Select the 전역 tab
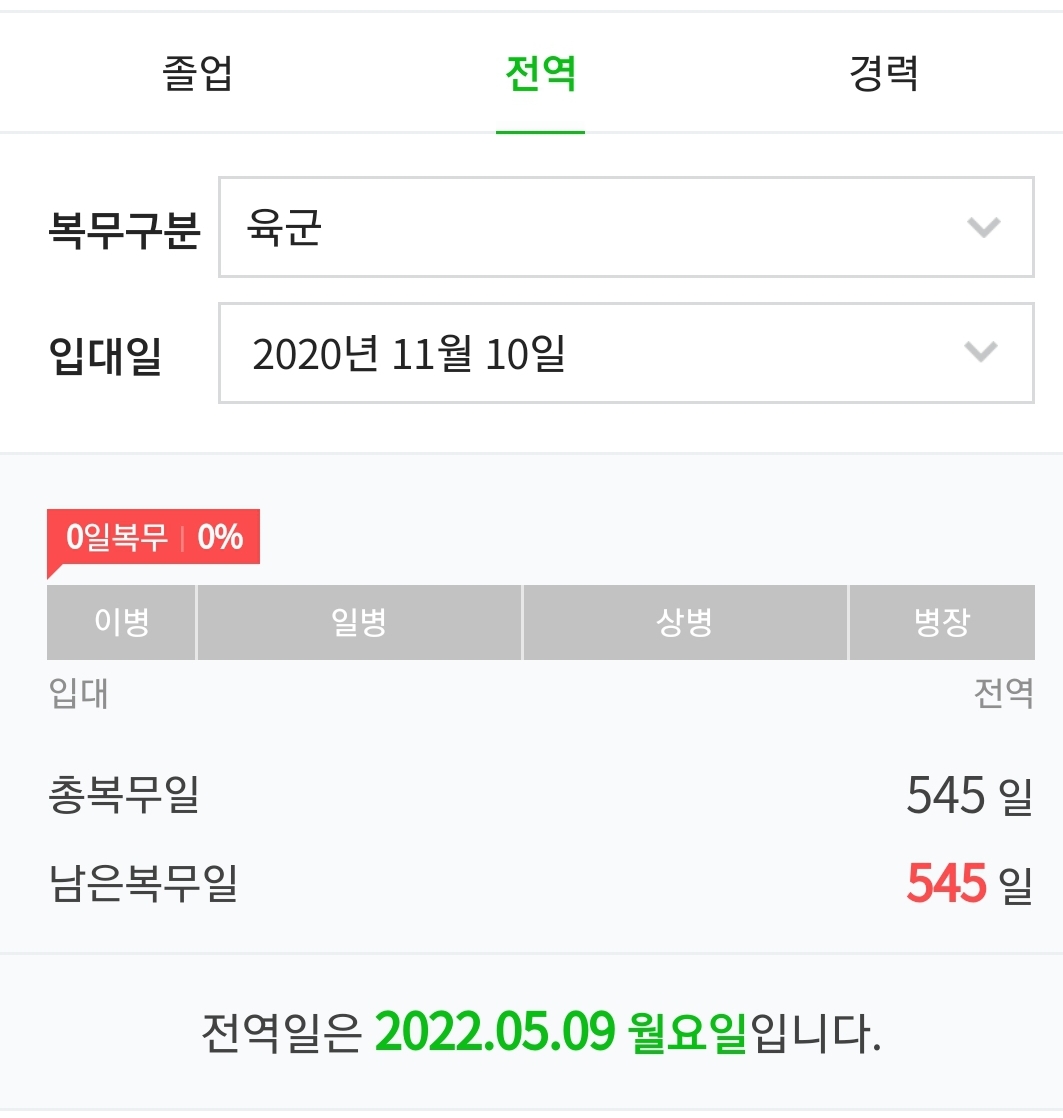 coord(540,73)
